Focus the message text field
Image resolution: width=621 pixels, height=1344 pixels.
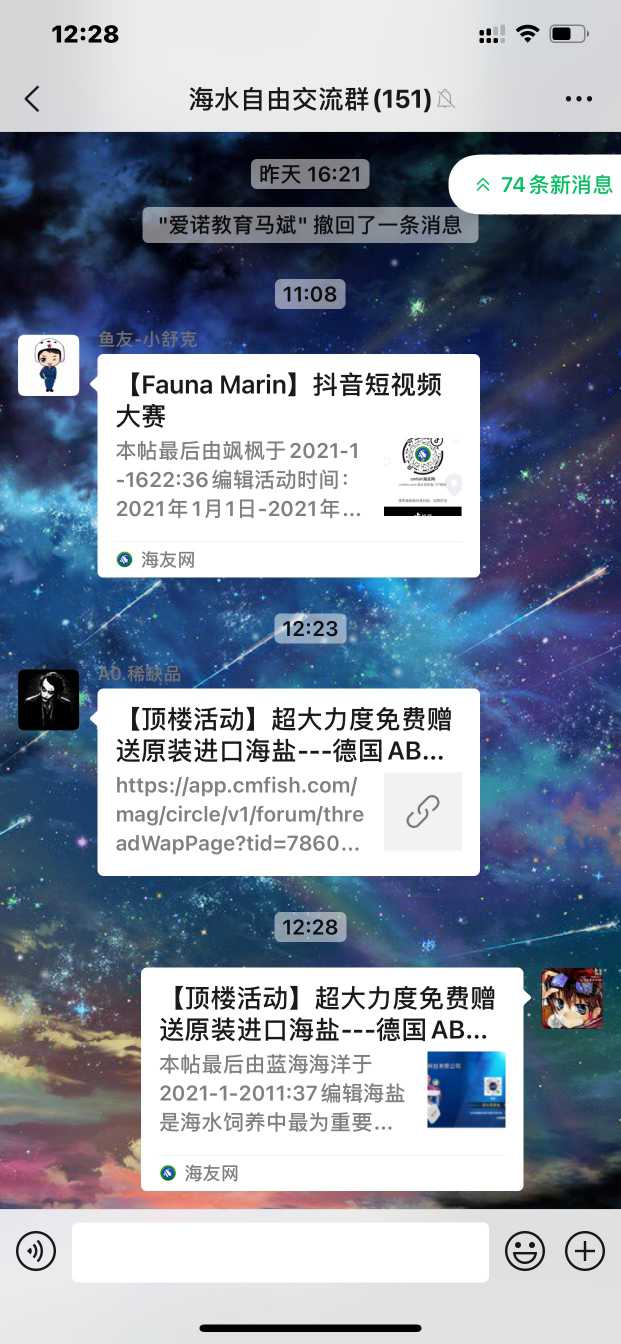click(280, 1251)
